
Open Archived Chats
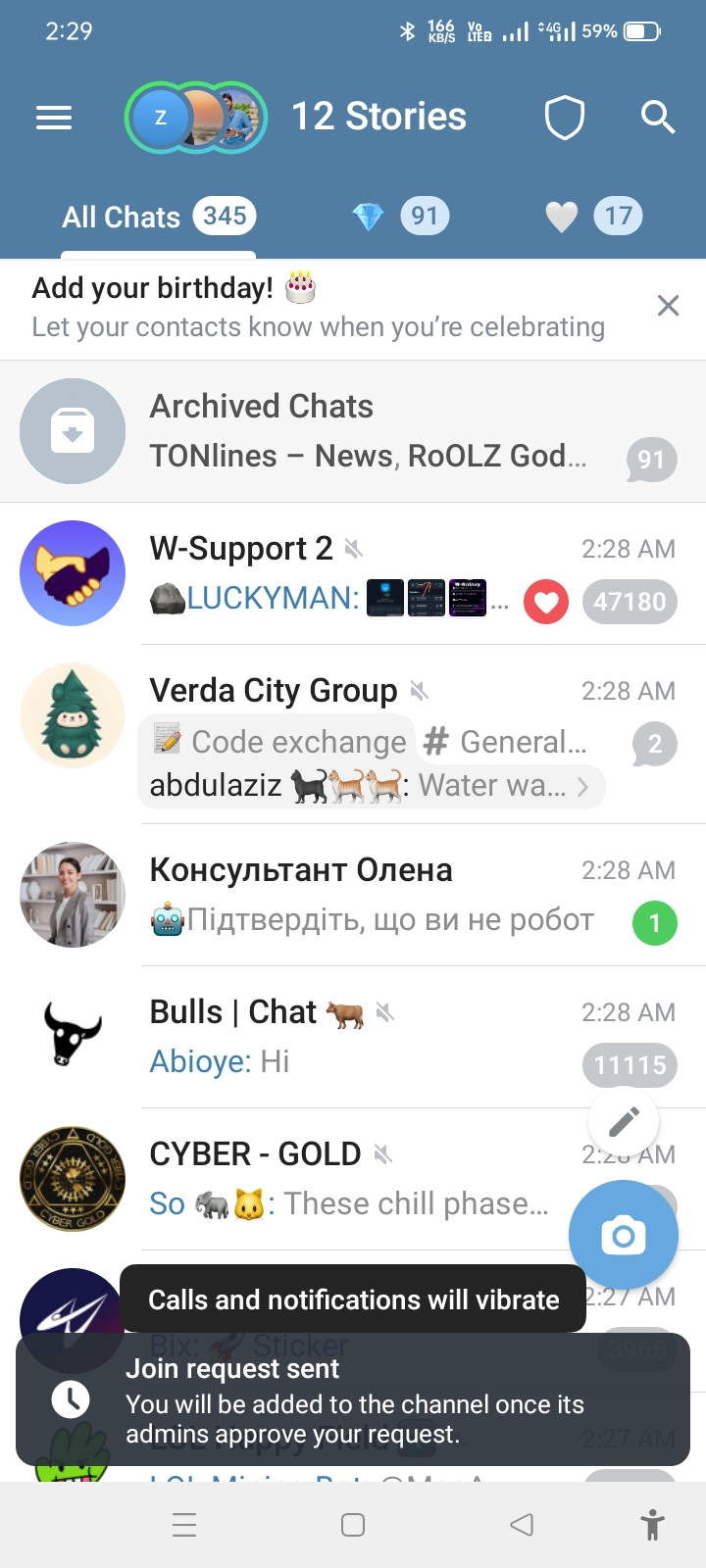[353, 431]
